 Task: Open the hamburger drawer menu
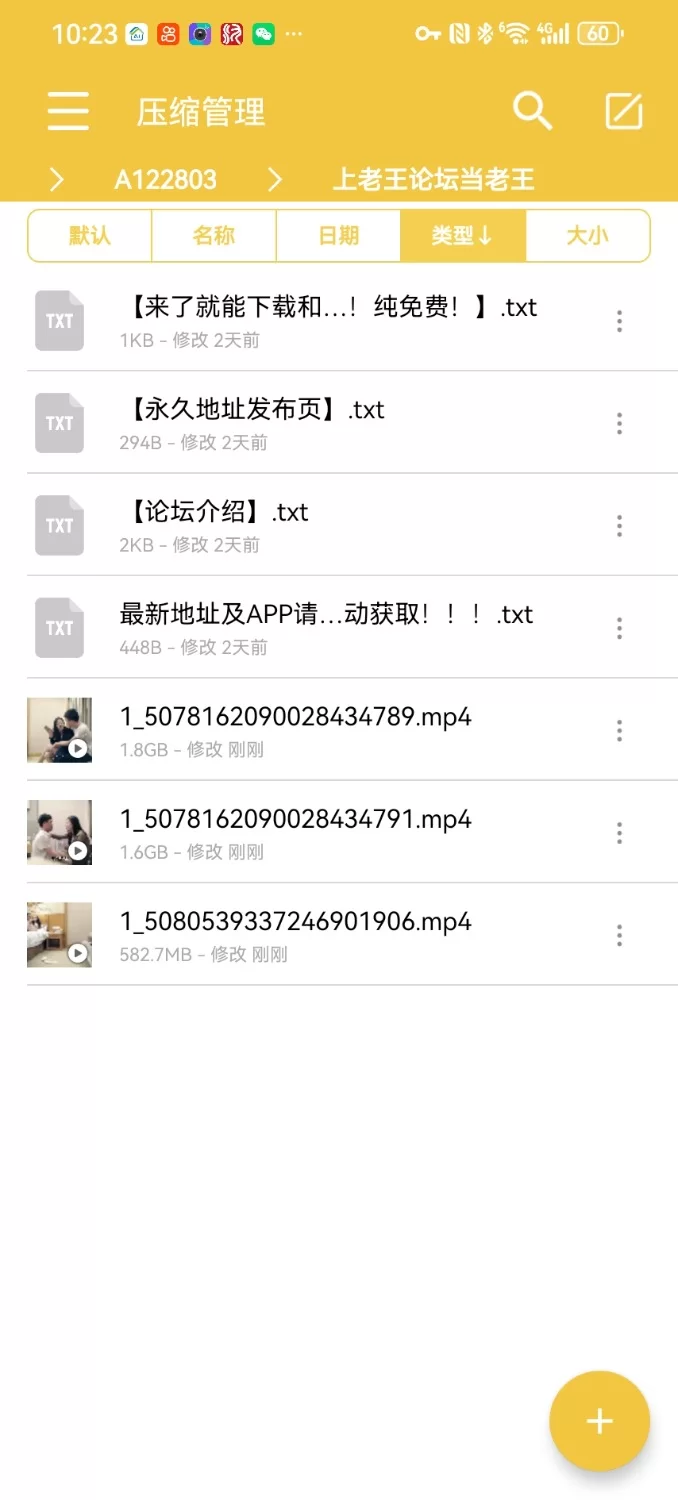(68, 111)
